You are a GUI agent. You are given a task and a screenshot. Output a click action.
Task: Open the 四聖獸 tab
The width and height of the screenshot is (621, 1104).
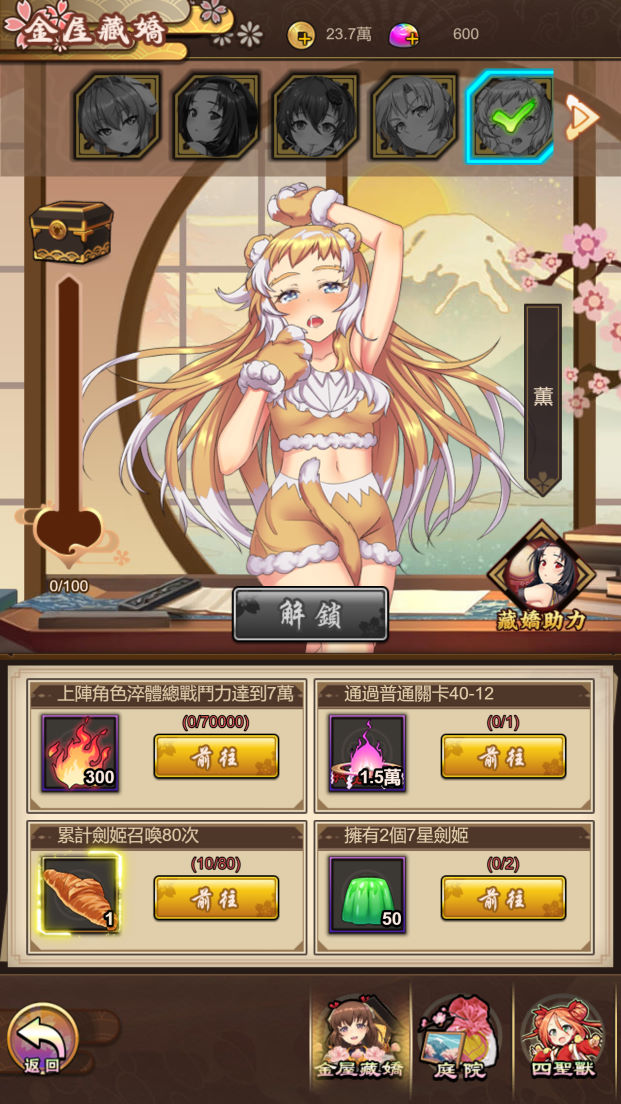(563, 1040)
